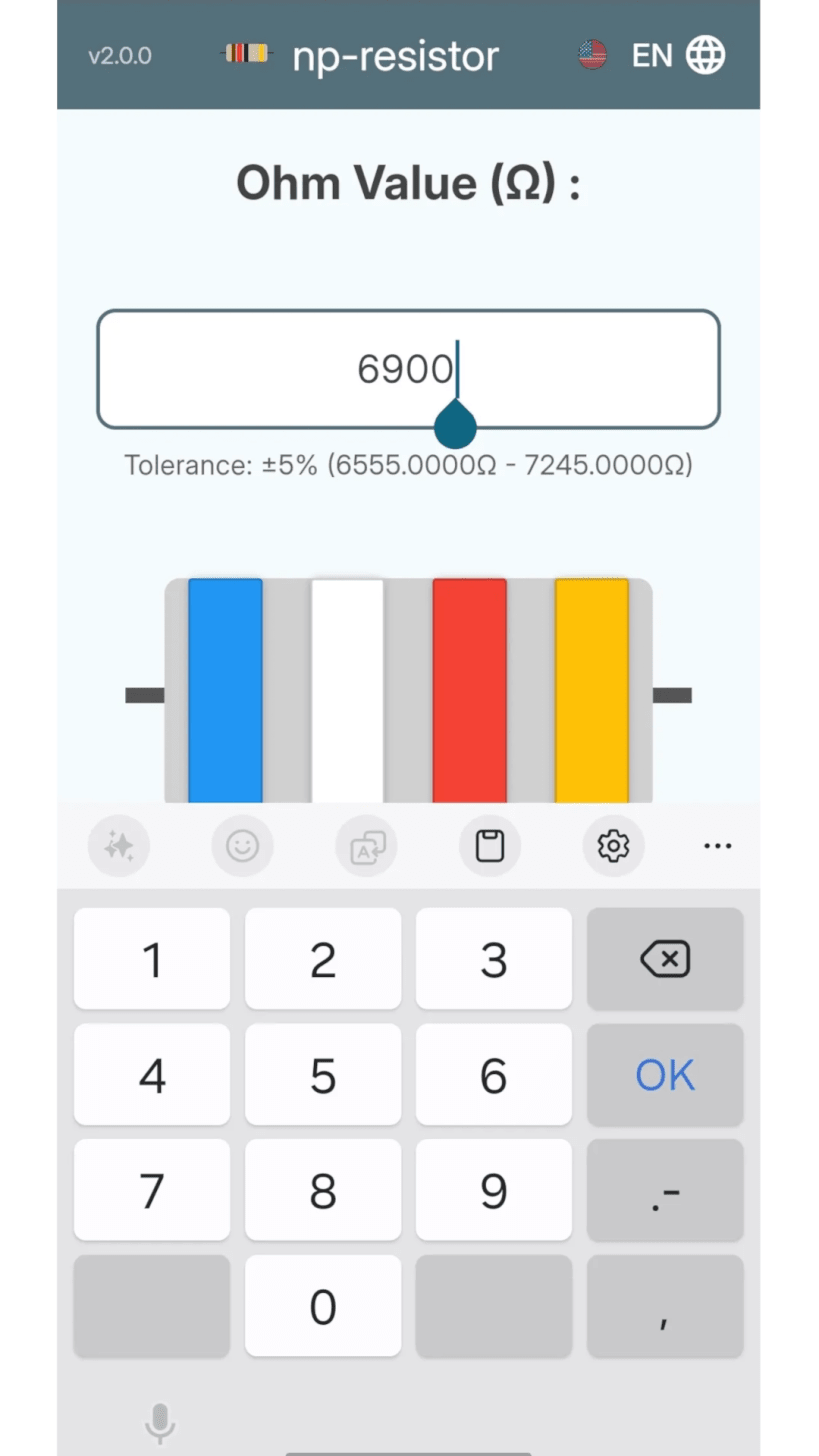Type digit 9 on the keypad
Screen dimensions: 819x1456
pos(494,1191)
